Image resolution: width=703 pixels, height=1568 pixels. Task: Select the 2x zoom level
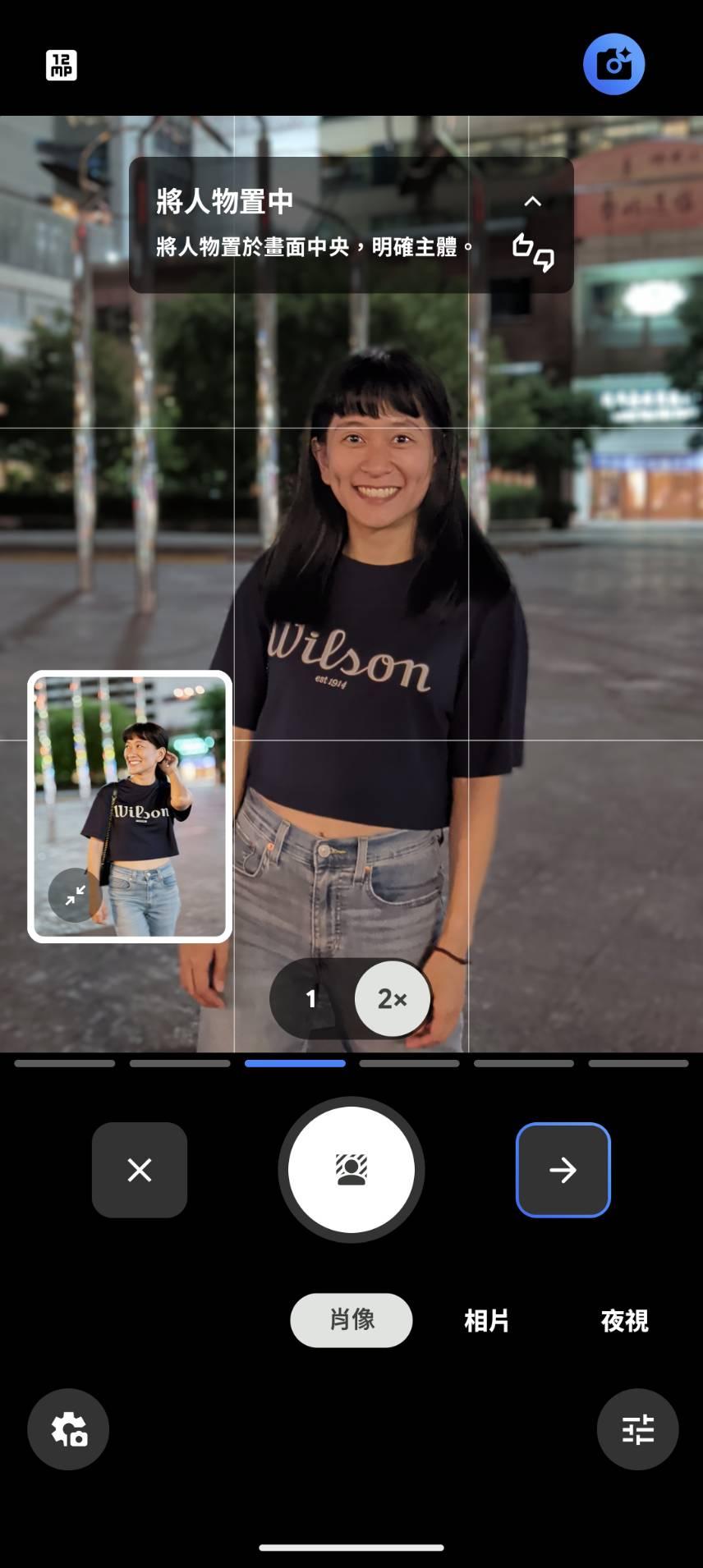(393, 998)
